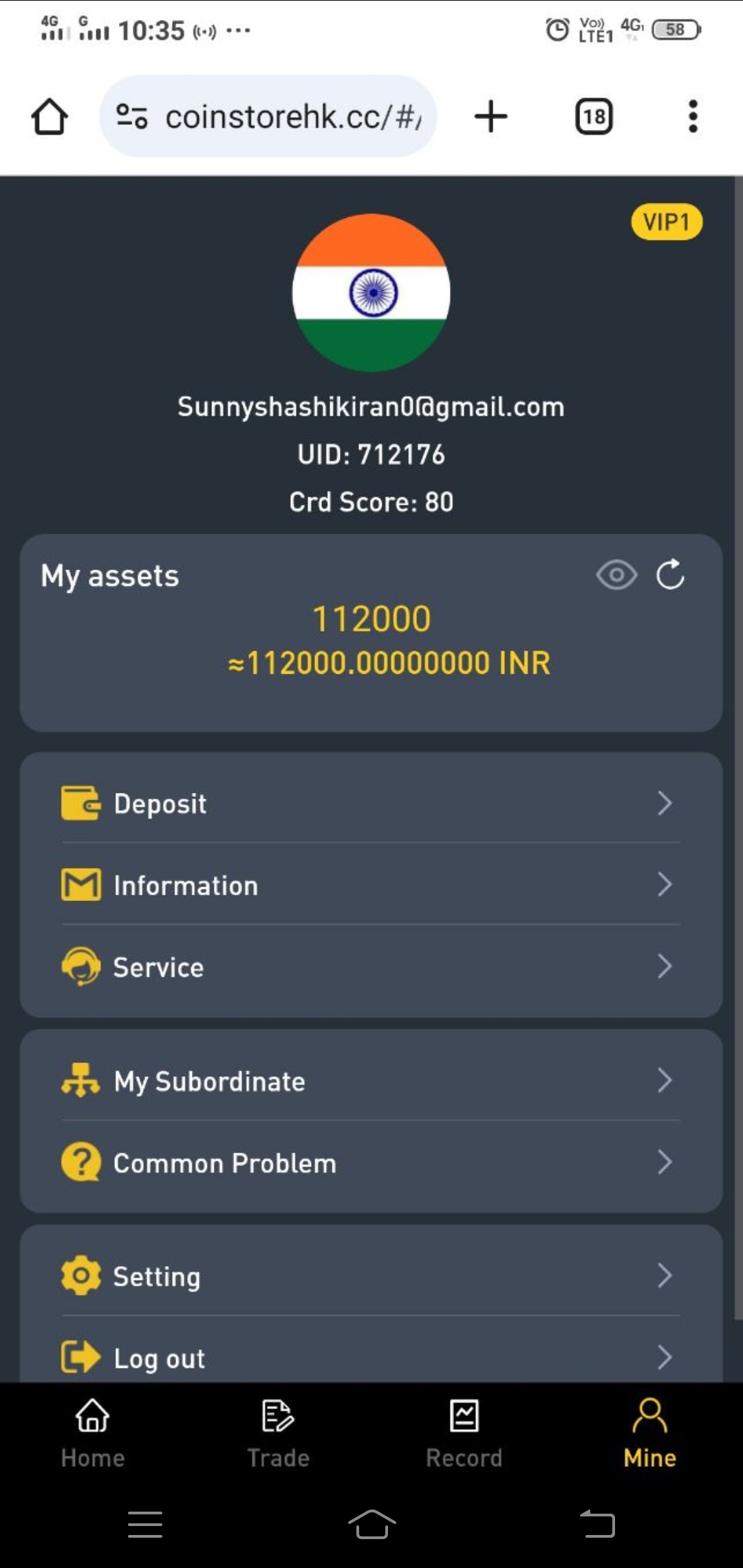Switch to the Home tab
743x1568 pixels.
(x=93, y=1433)
